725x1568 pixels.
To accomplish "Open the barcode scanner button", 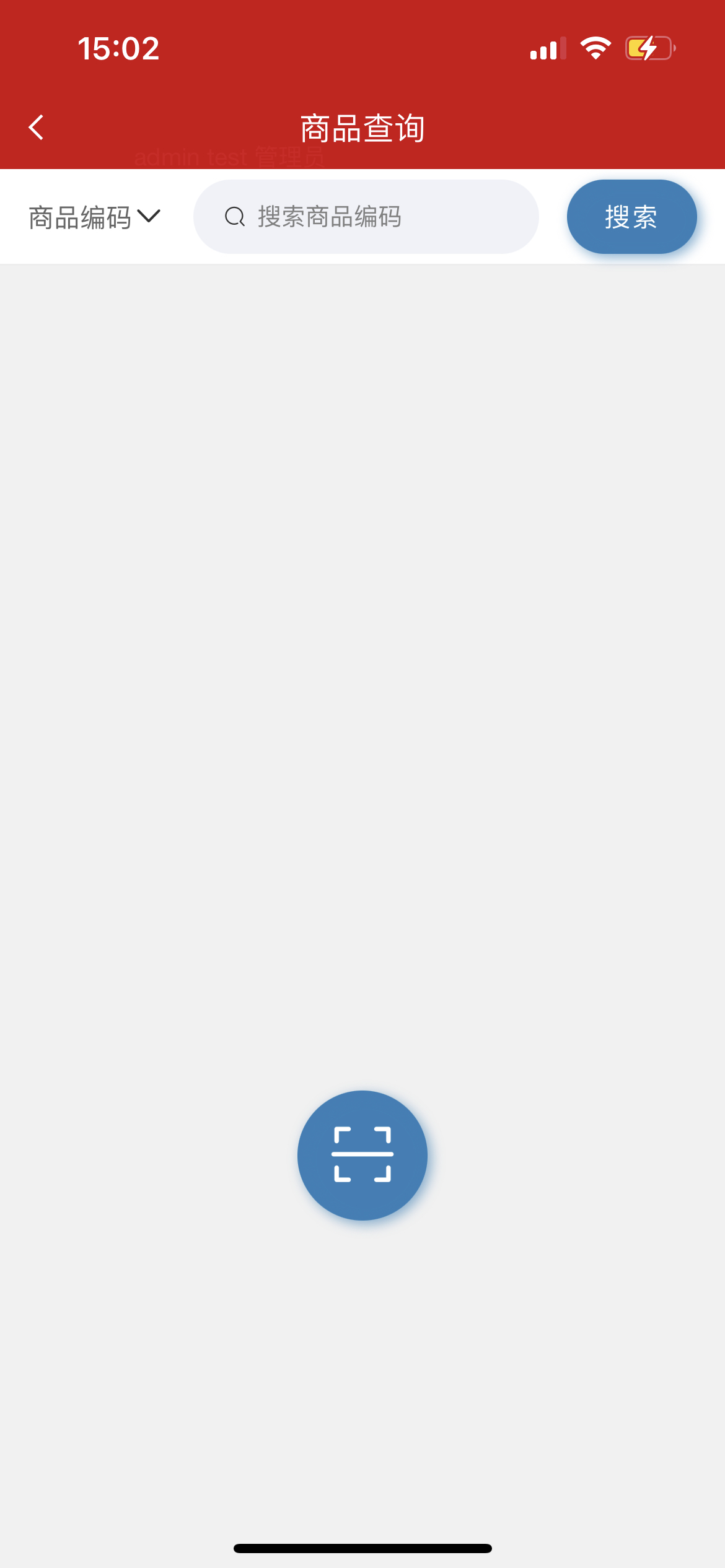I will pyautogui.click(x=362, y=1155).
